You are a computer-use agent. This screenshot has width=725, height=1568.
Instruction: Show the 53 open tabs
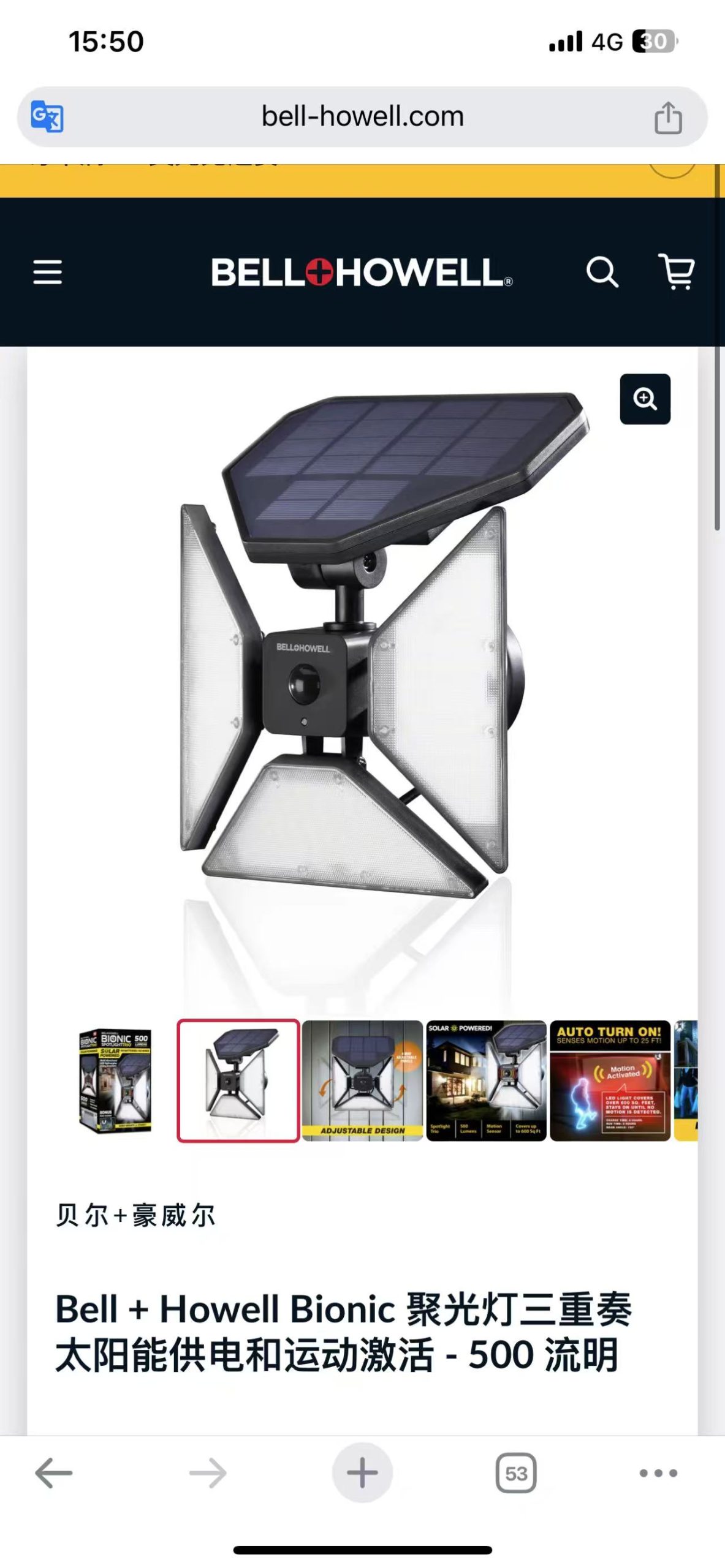click(x=516, y=1473)
